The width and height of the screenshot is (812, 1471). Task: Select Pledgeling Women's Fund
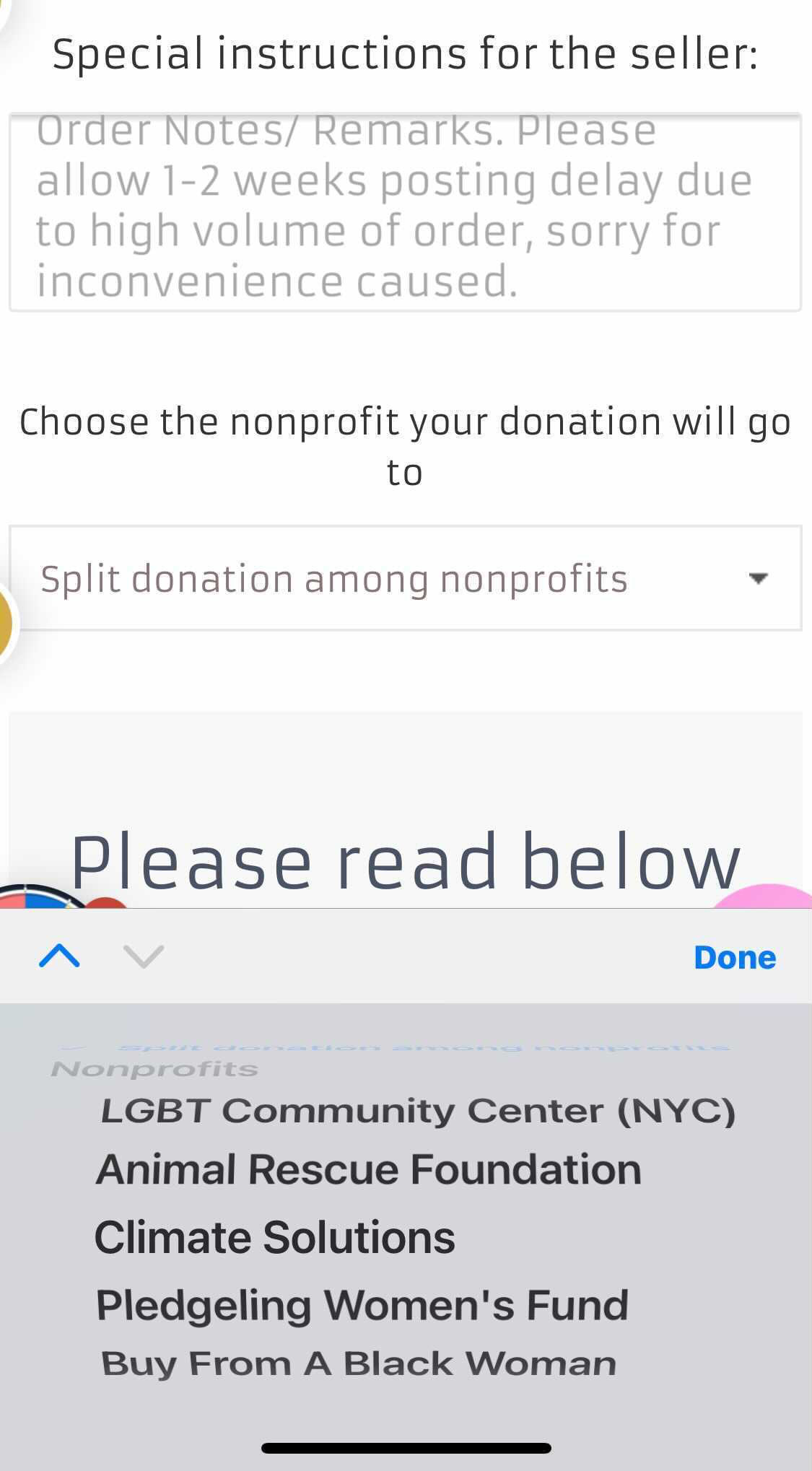[362, 1305]
